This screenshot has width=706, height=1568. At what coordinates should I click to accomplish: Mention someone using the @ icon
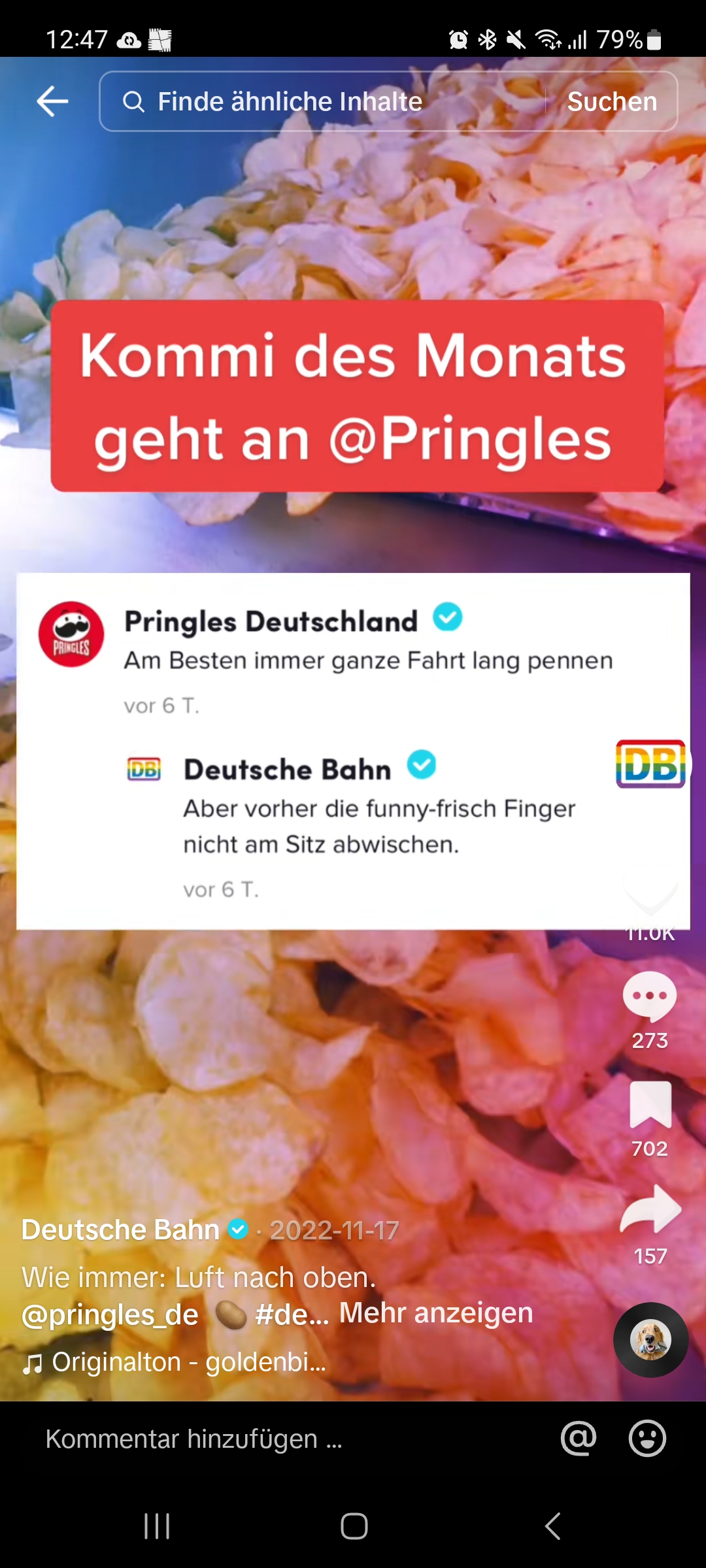[x=579, y=1439]
